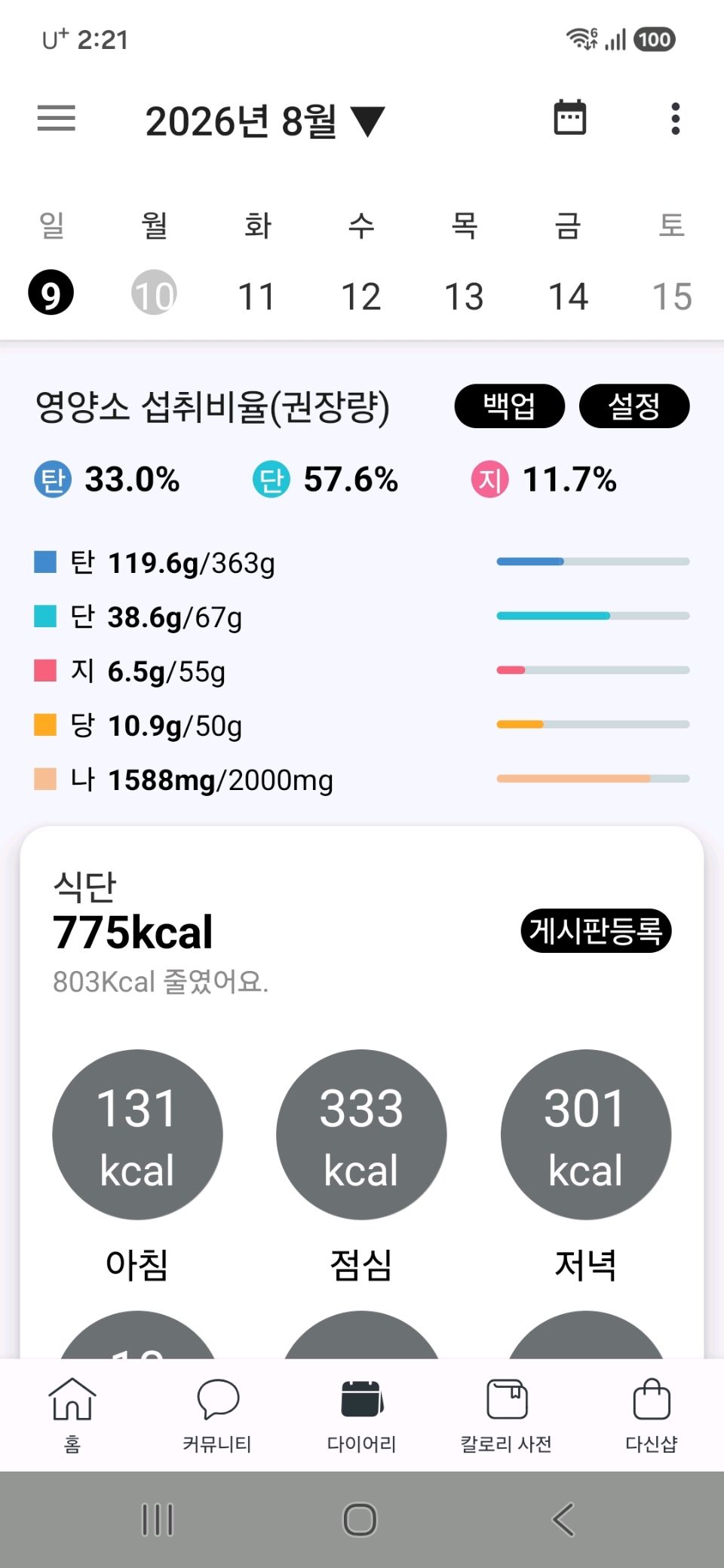Select Friday the 14th
The image size is (724, 1568).
pos(568,296)
